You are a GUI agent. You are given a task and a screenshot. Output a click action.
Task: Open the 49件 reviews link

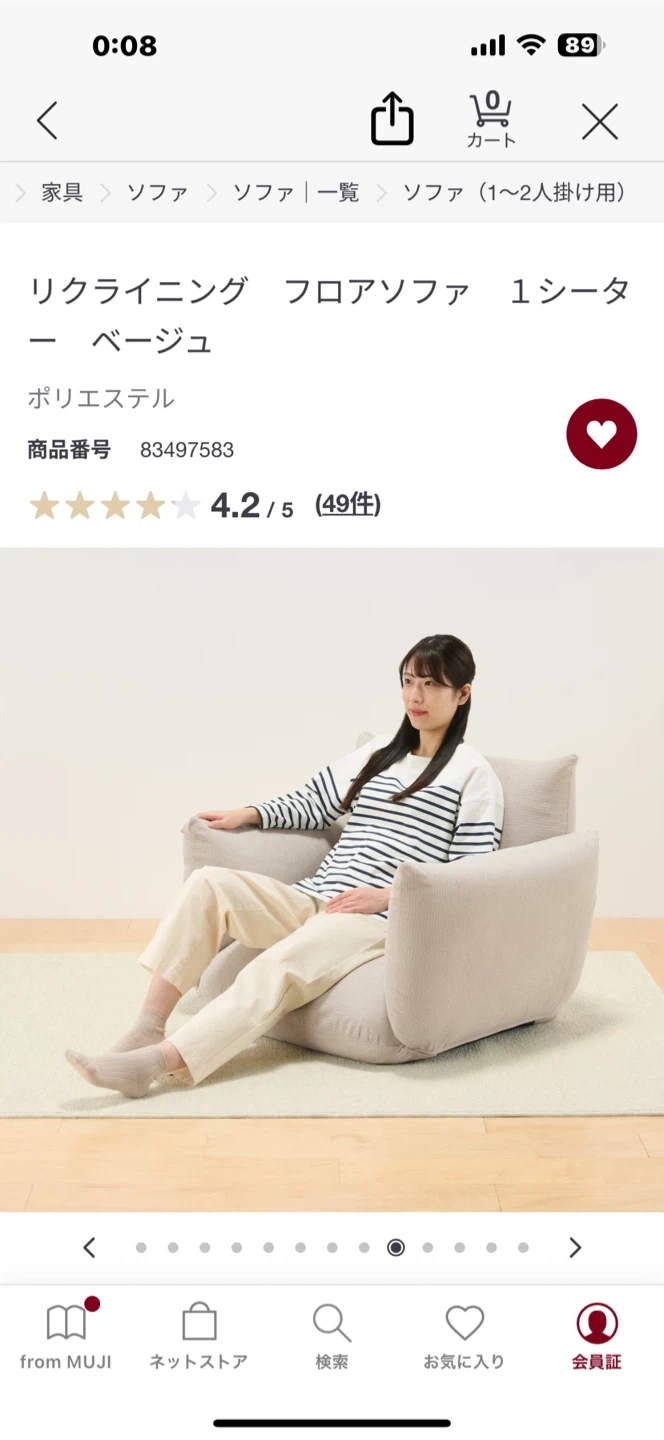pyautogui.click(x=348, y=504)
